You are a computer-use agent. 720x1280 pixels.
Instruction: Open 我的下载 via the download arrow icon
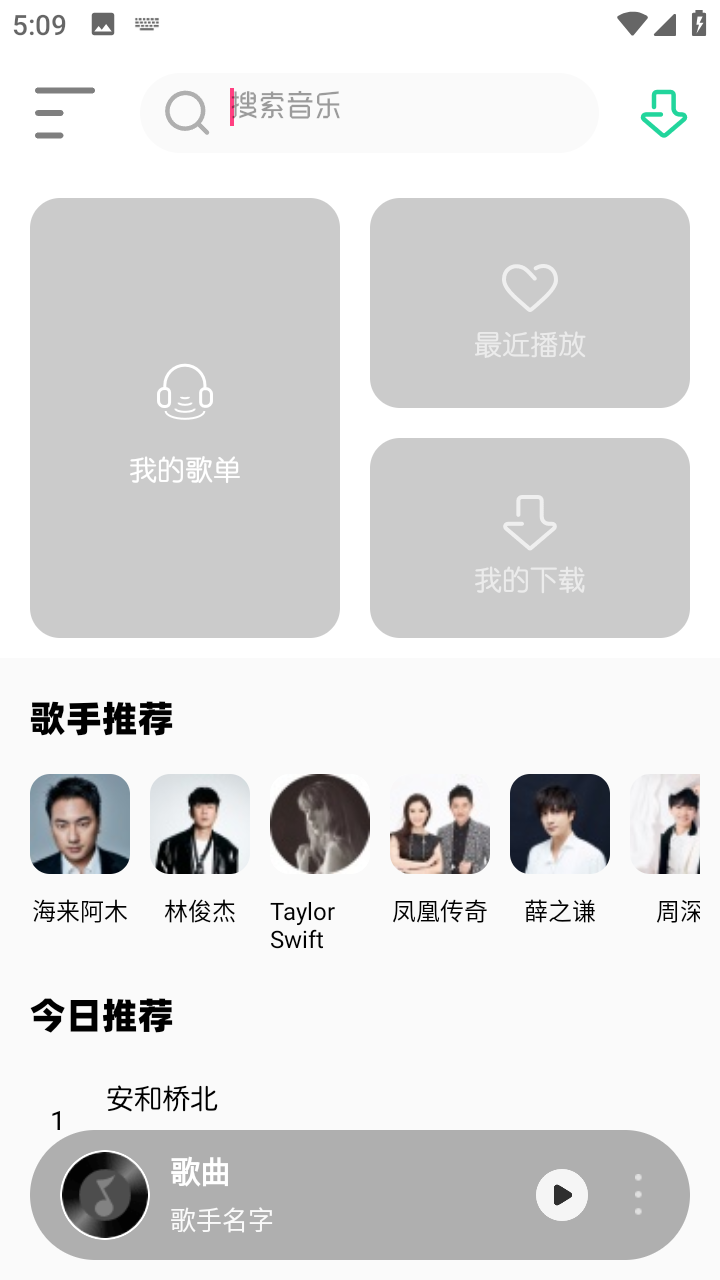point(530,520)
